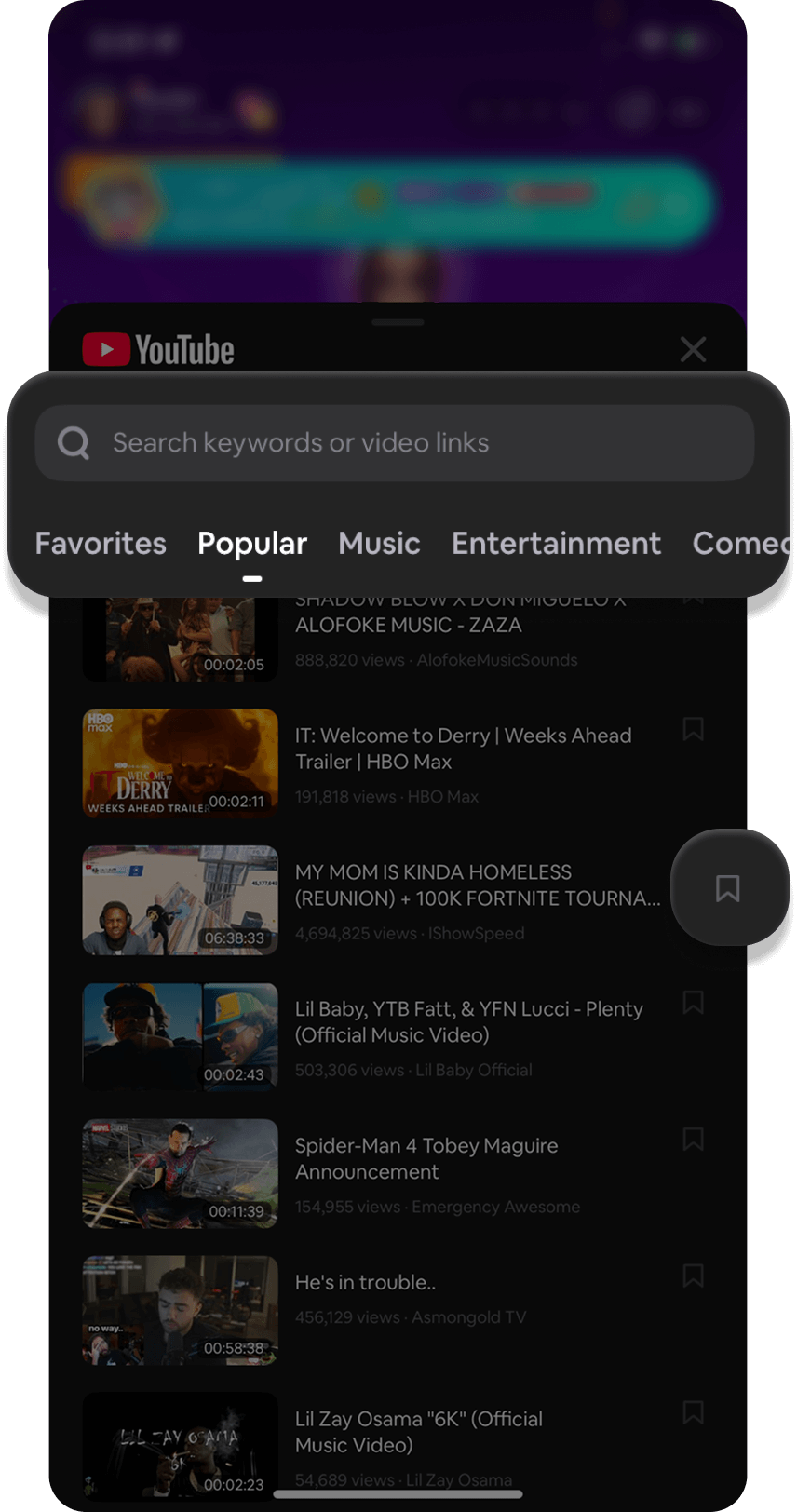Image resolution: width=797 pixels, height=1512 pixels.
Task: Bookmark the IT: Welcome to Derry trailer
Action: coord(693,729)
